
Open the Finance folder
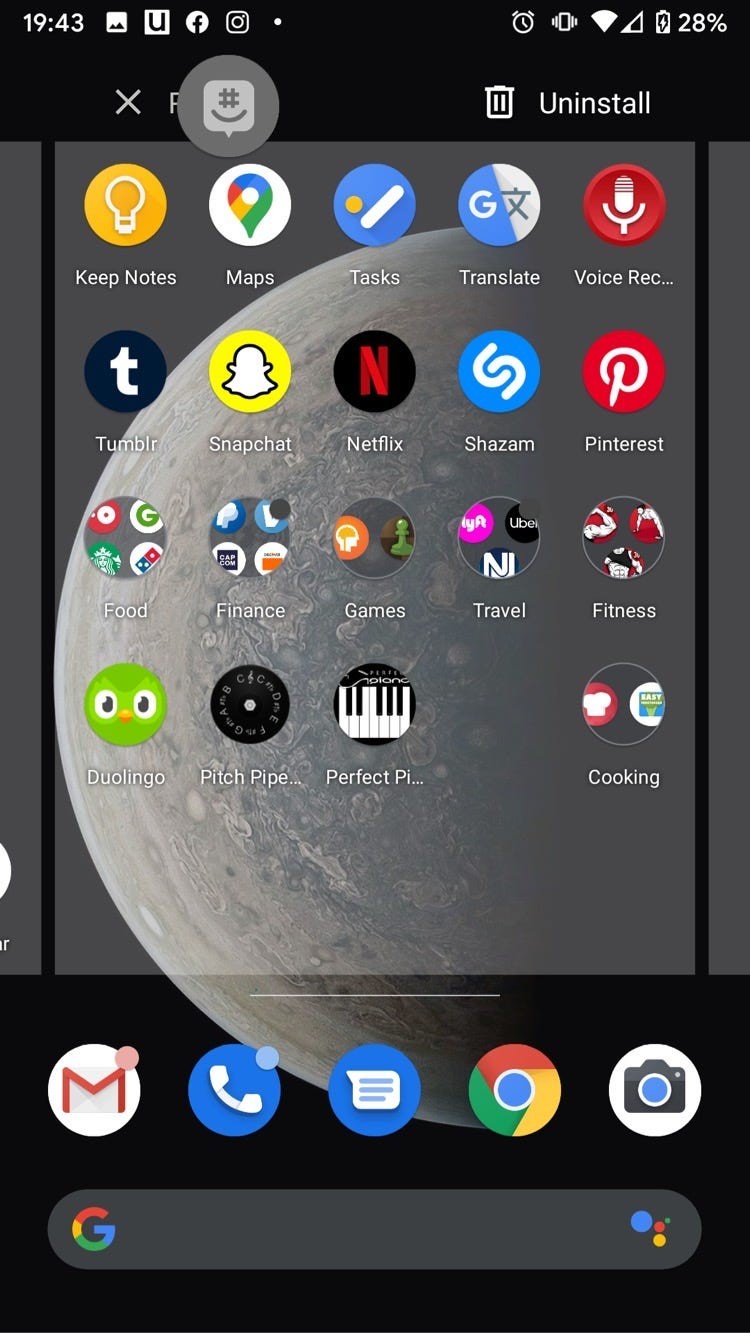pos(250,538)
